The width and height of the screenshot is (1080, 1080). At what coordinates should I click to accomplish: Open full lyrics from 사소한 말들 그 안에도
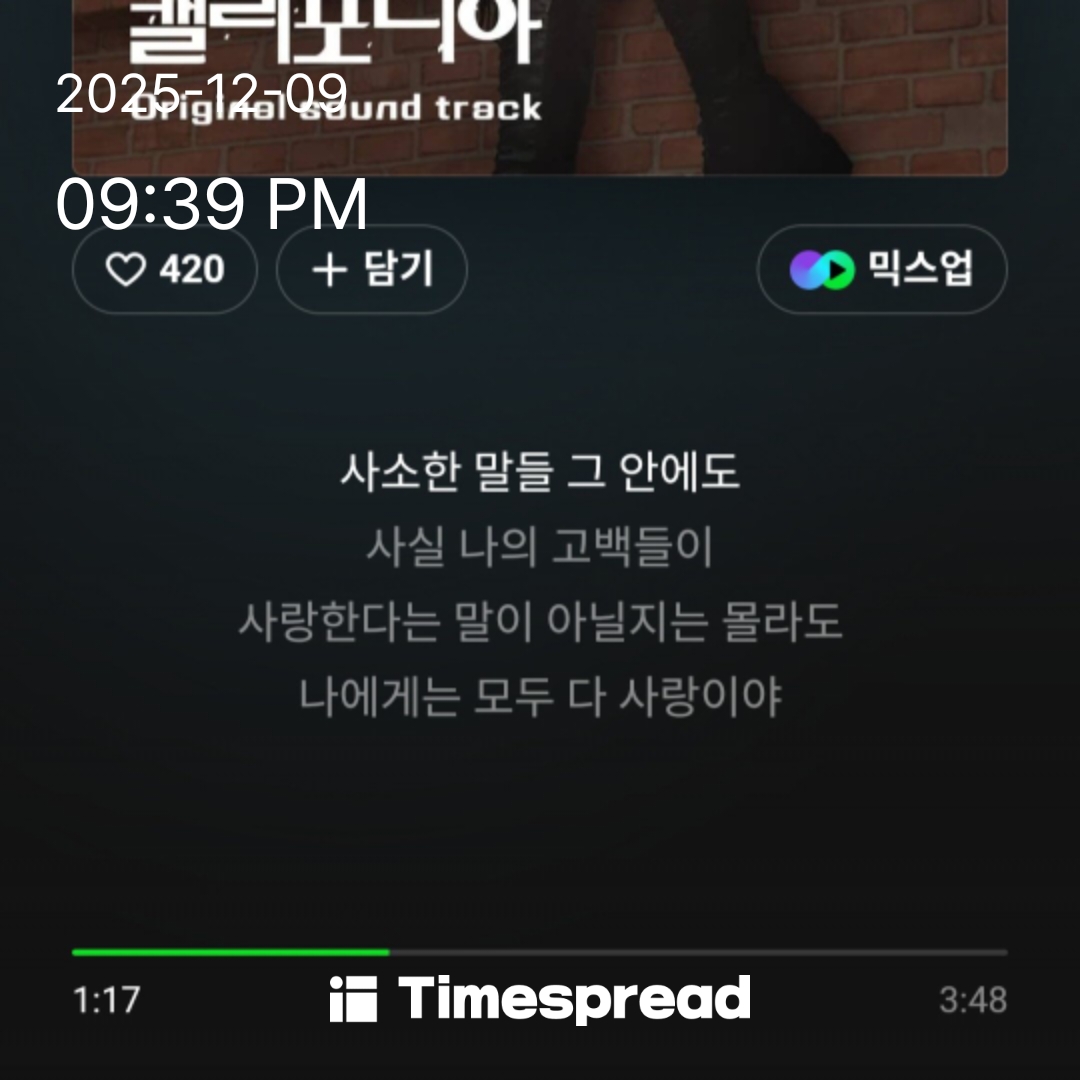pos(539,473)
